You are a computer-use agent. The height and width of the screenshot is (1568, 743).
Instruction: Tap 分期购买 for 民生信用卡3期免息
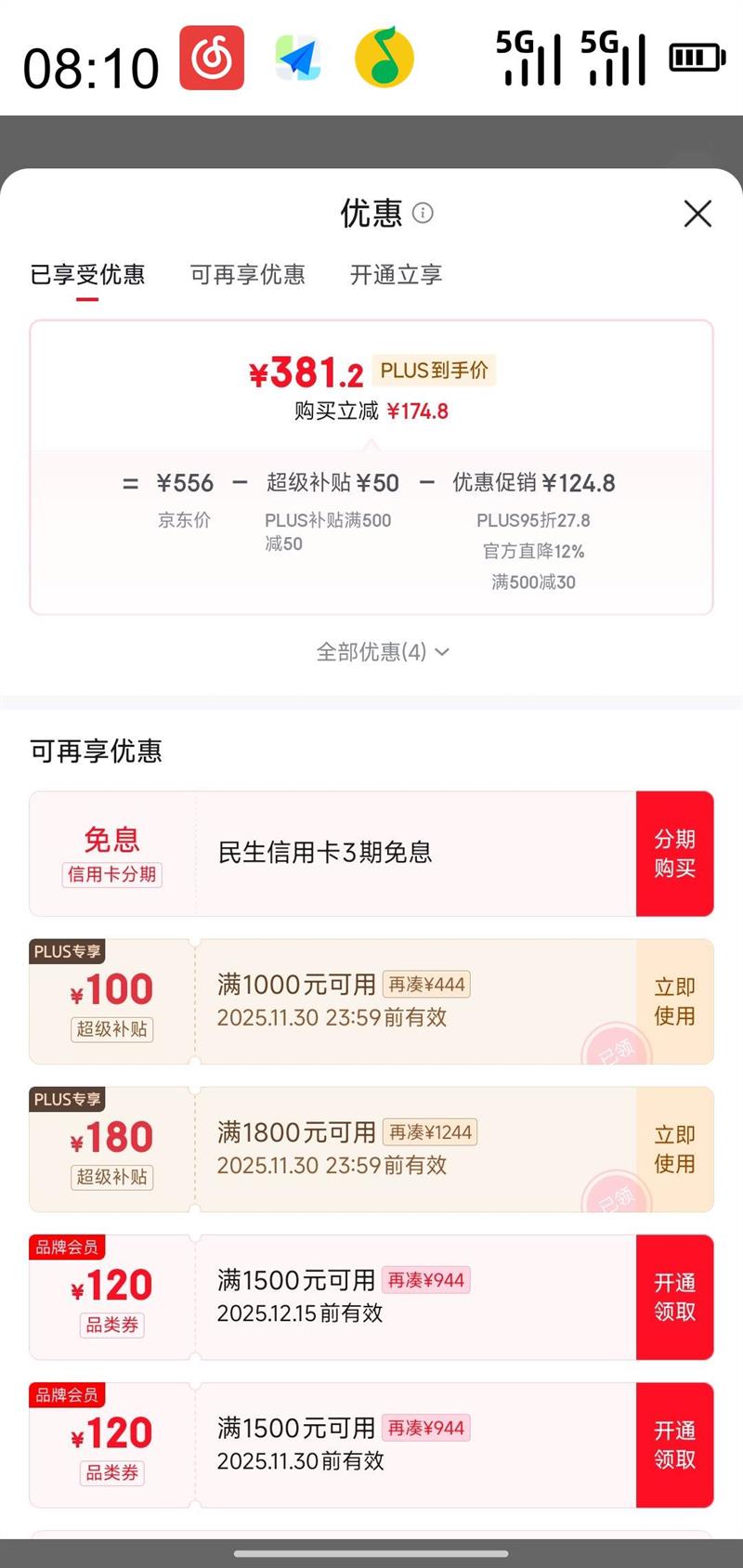[675, 854]
